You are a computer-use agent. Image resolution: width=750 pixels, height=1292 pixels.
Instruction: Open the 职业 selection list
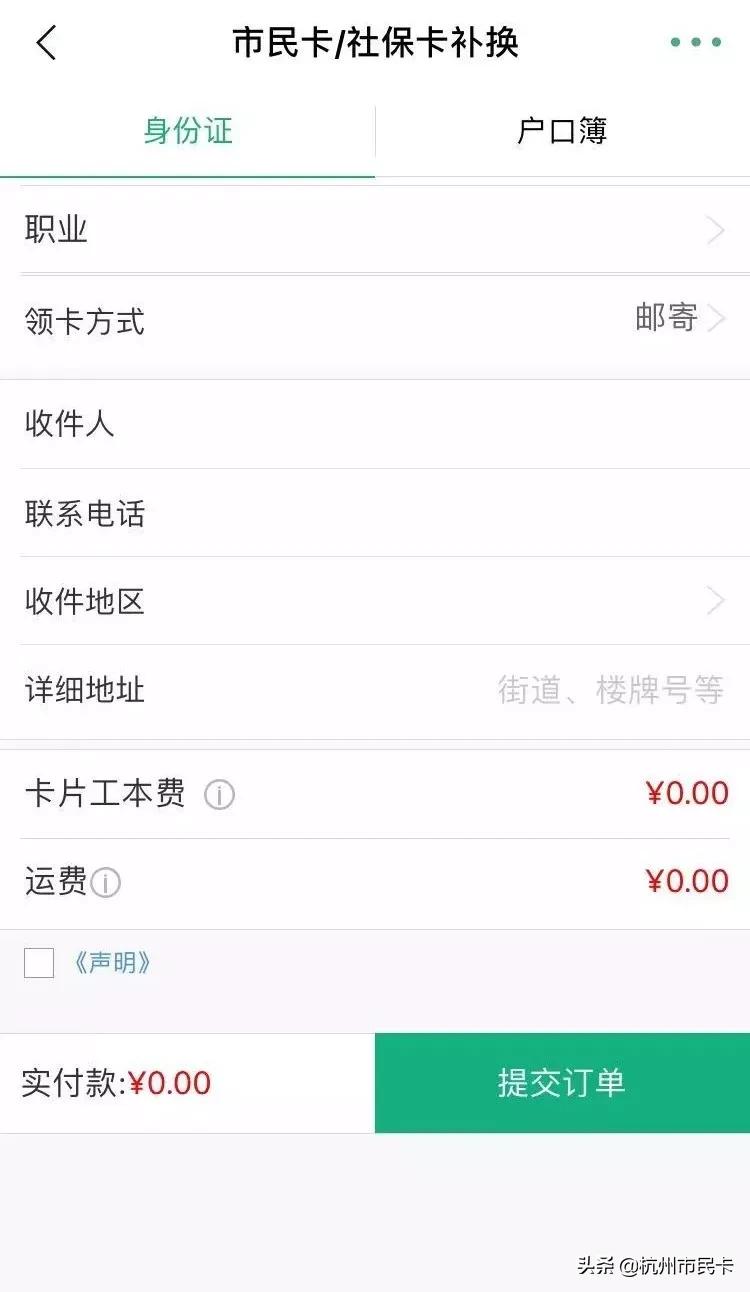coord(375,230)
